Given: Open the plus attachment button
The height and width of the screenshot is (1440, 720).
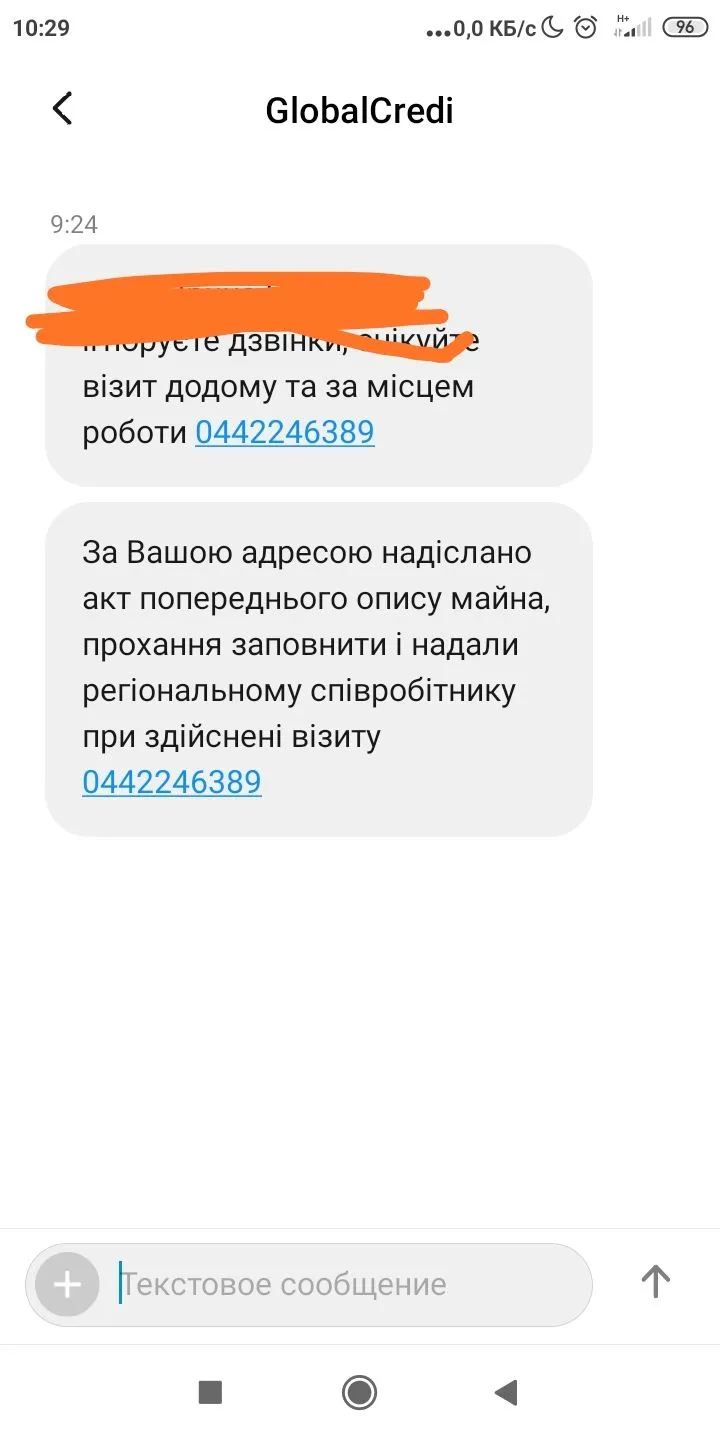Looking at the screenshot, I should pyautogui.click(x=67, y=1284).
